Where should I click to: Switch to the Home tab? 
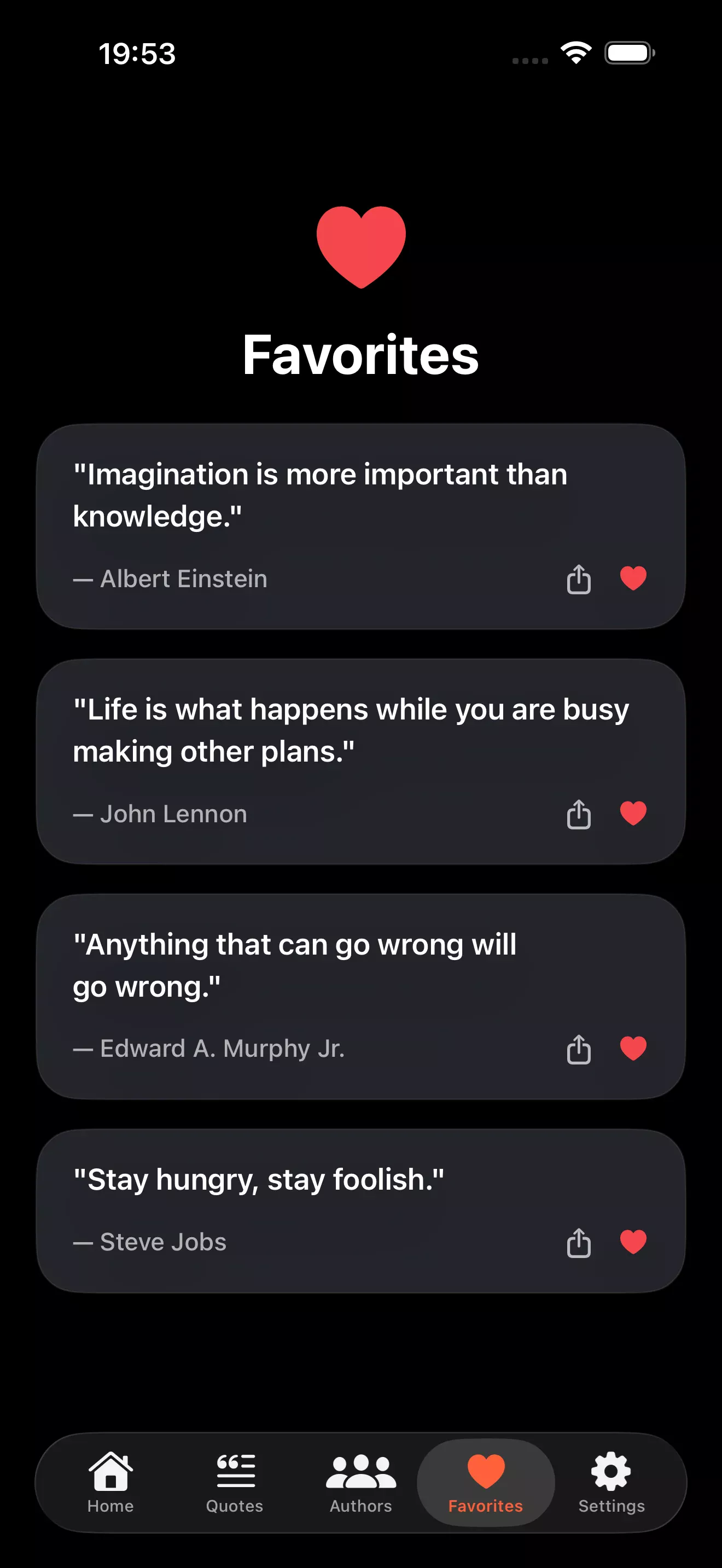(110, 1483)
